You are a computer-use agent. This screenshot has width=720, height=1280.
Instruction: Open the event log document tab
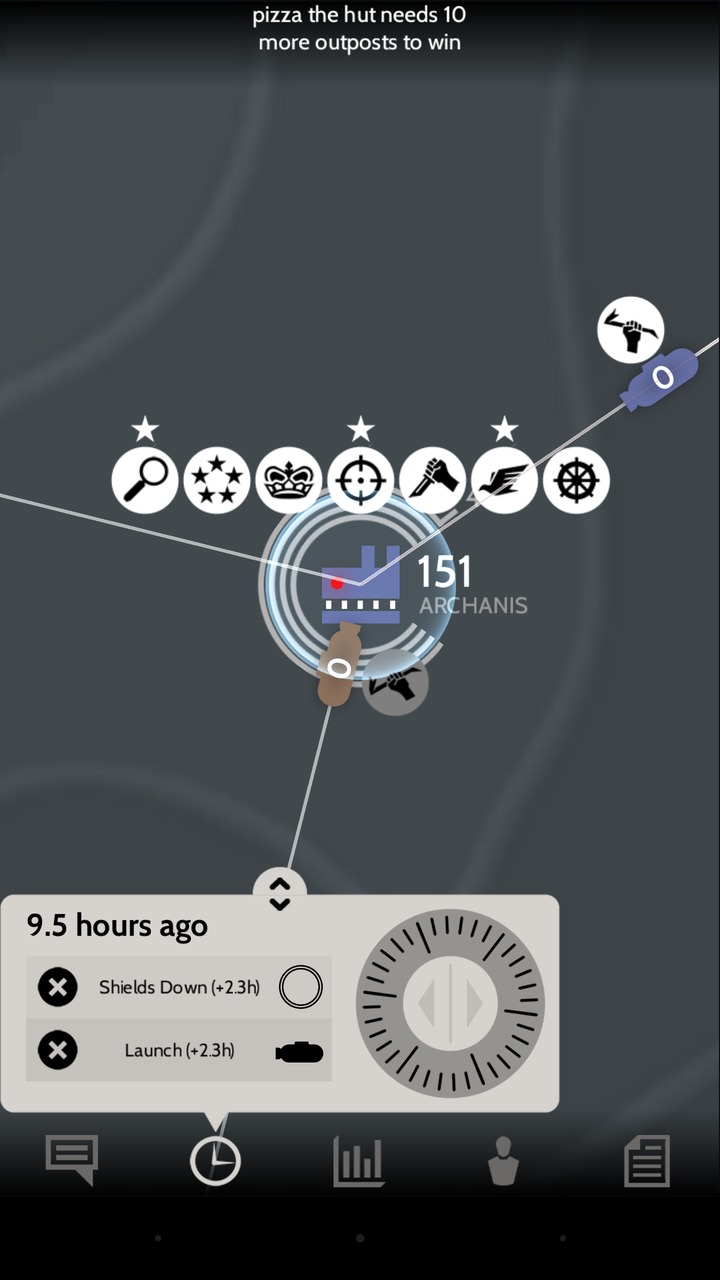(647, 1161)
